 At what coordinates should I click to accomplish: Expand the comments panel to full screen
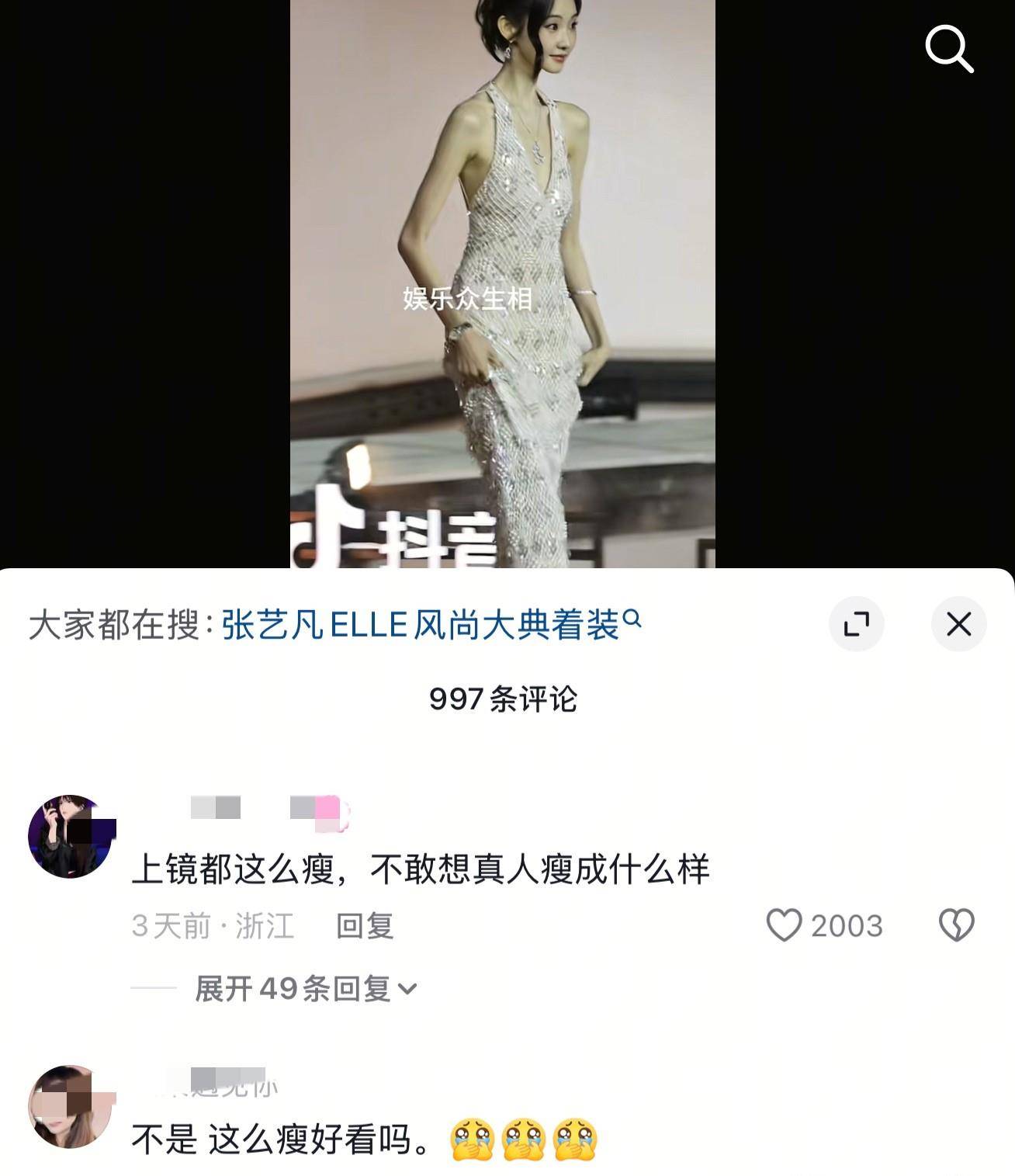click(x=856, y=624)
